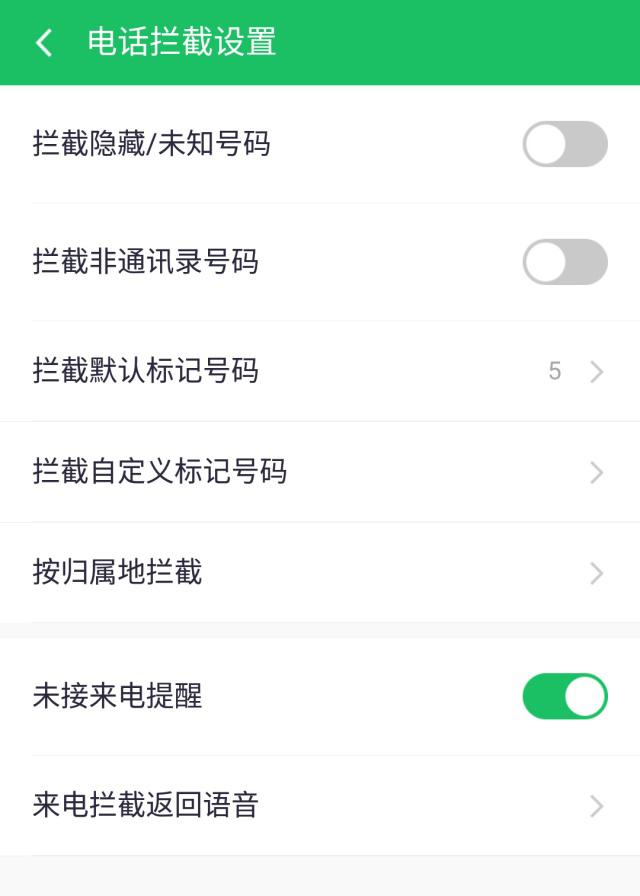Open 拦截自定义标记号码
This screenshot has width=640, height=896.
click(x=320, y=472)
